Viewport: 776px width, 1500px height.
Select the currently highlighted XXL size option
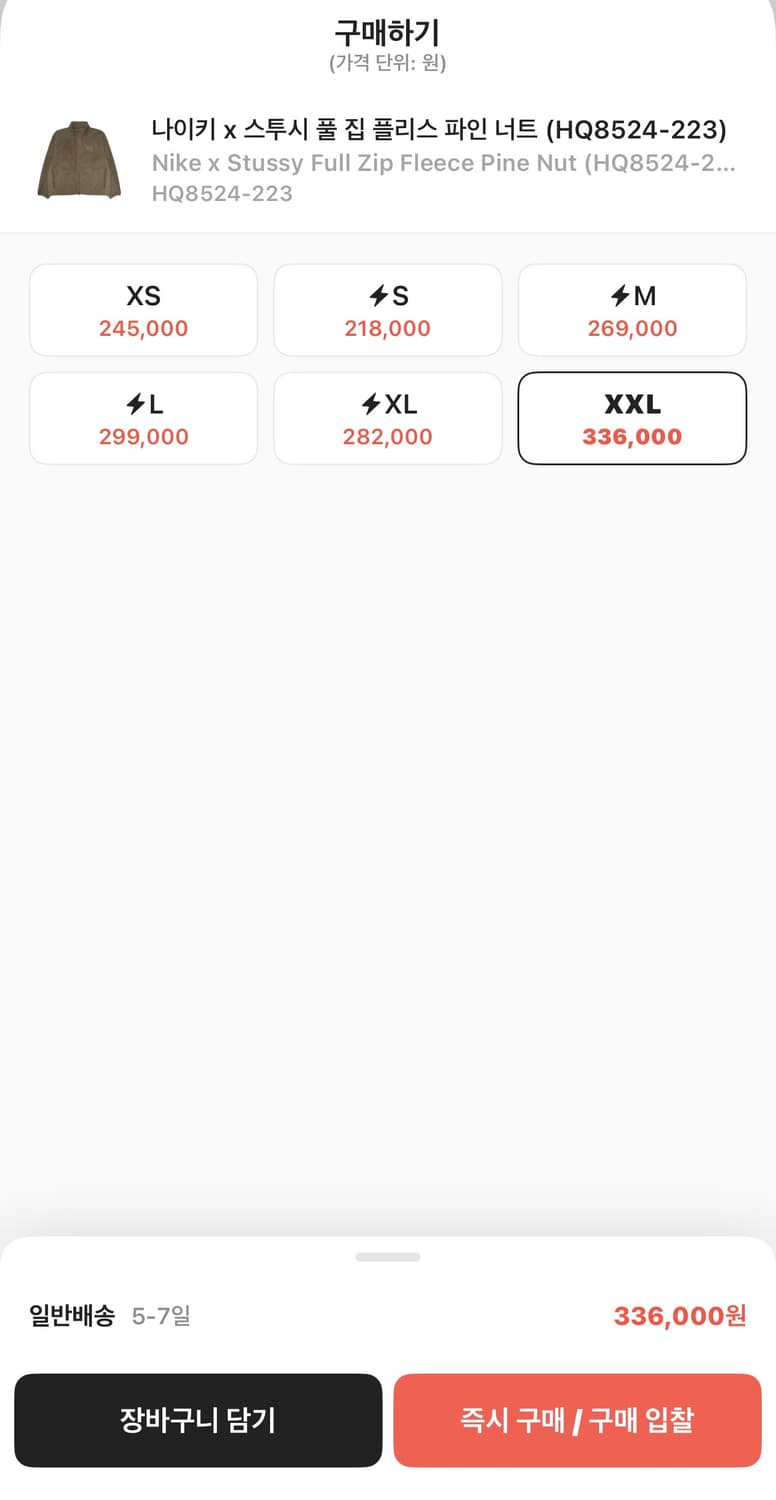tap(631, 418)
